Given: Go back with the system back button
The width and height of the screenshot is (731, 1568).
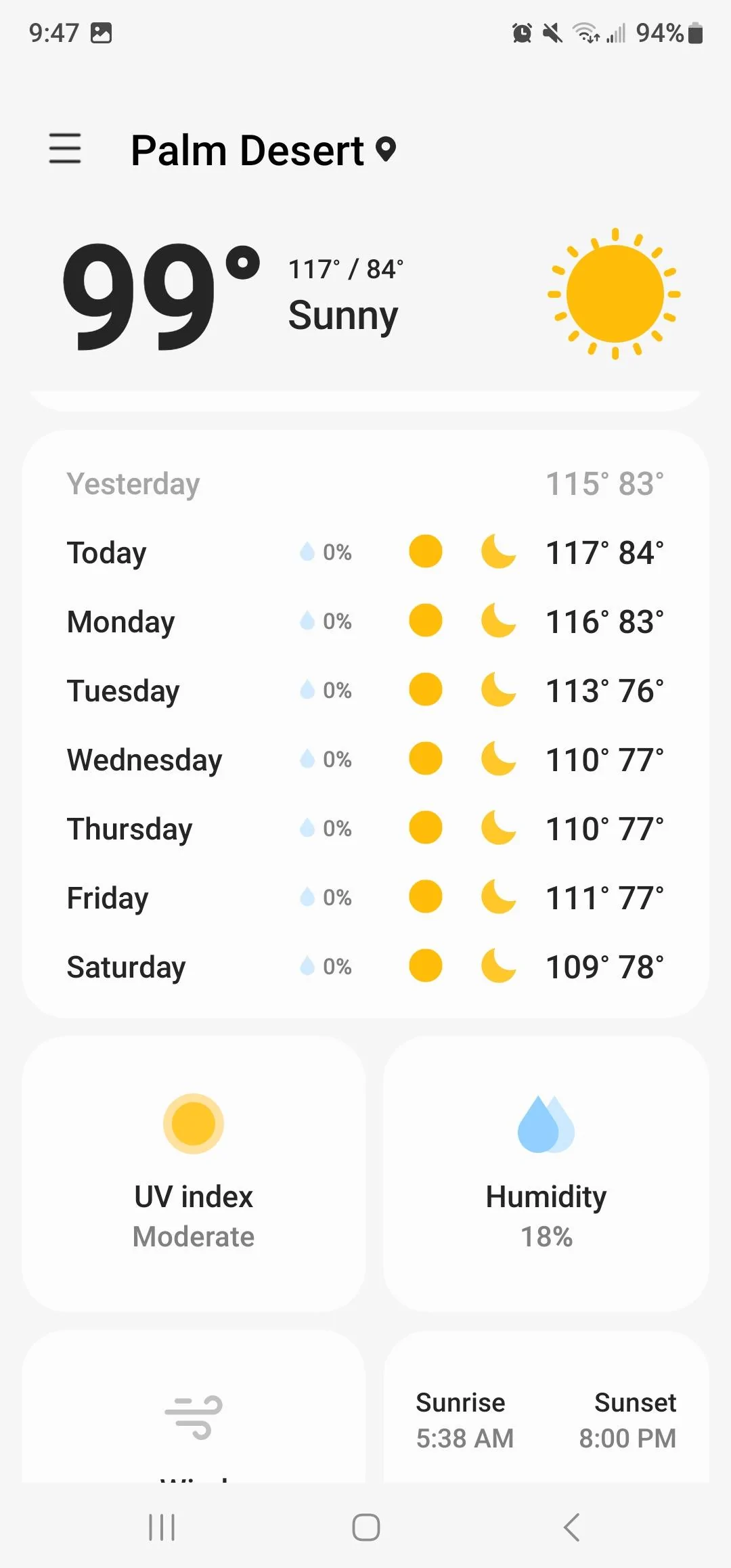Looking at the screenshot, I should pyautogui.click(x=572, y=1527).
